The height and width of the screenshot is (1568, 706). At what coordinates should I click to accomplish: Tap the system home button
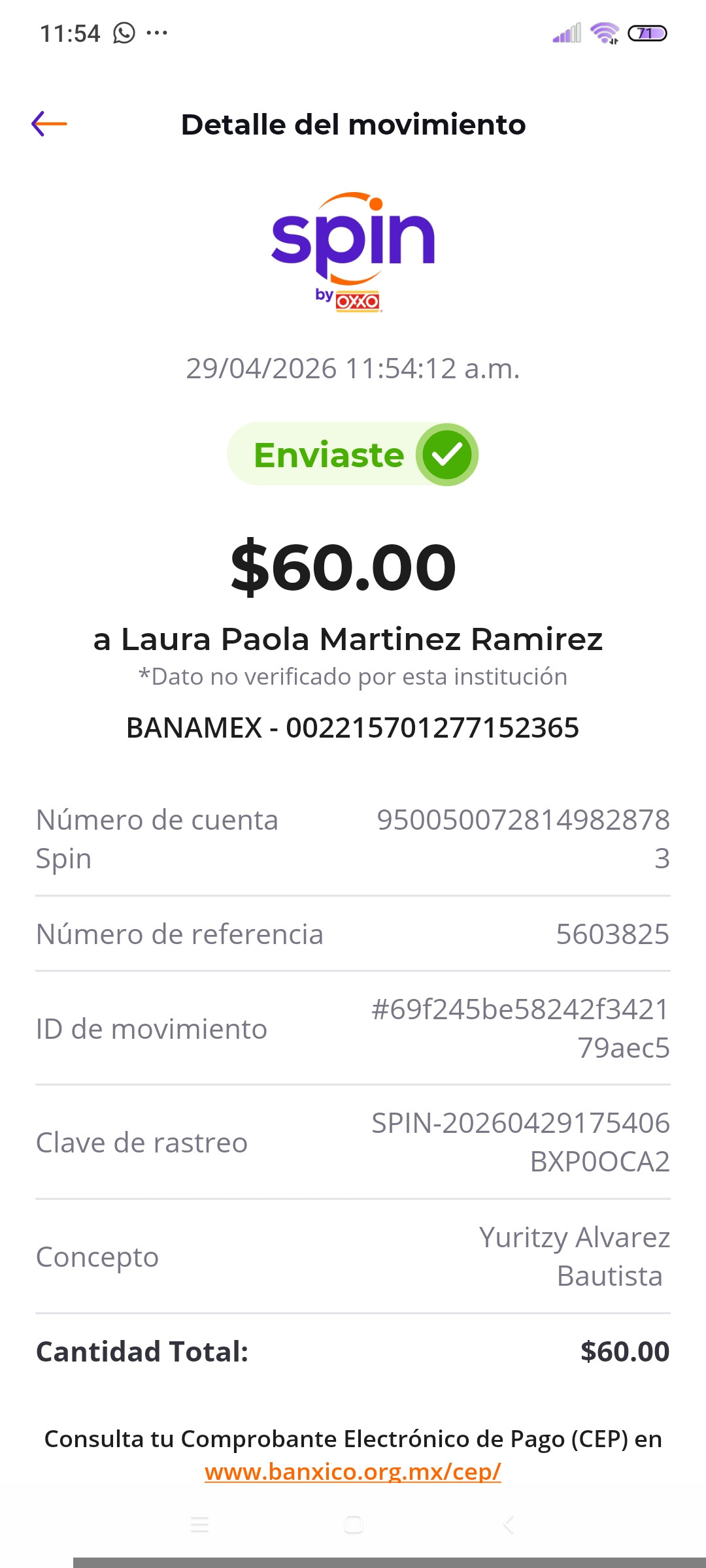[x=353, y=1525]
